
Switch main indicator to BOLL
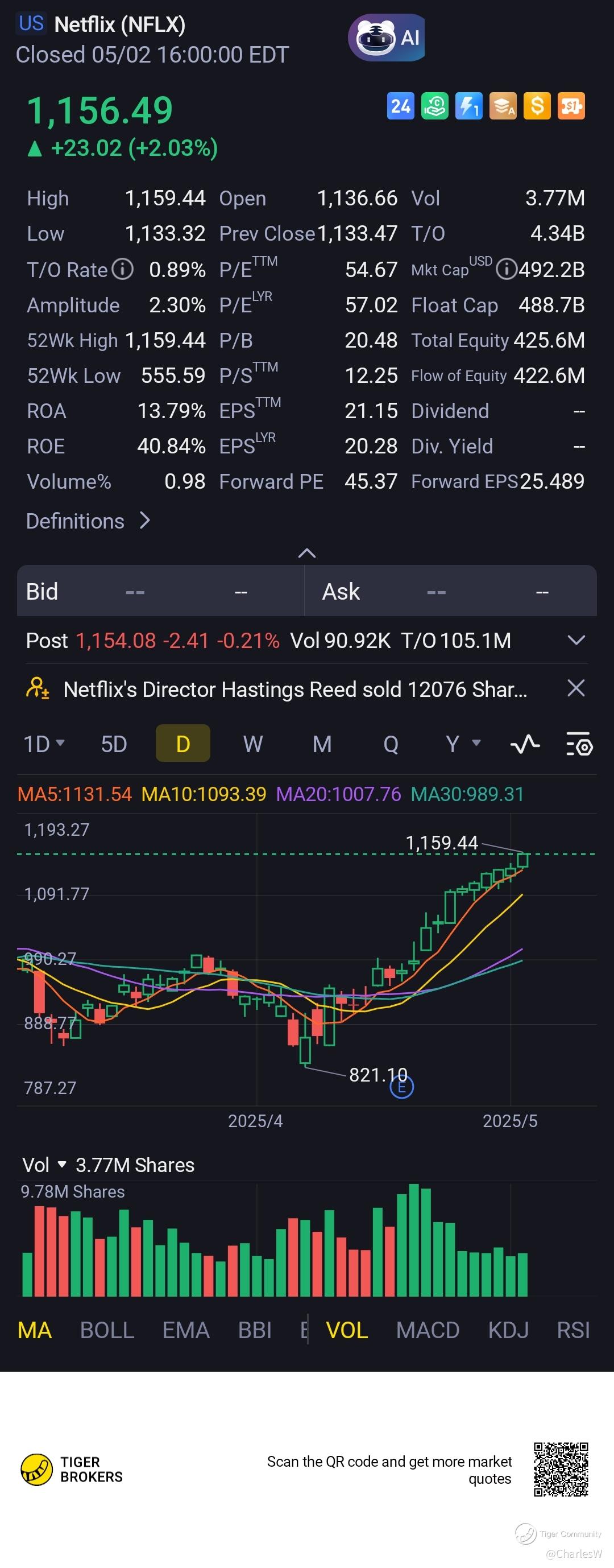tap(107, 1330)
